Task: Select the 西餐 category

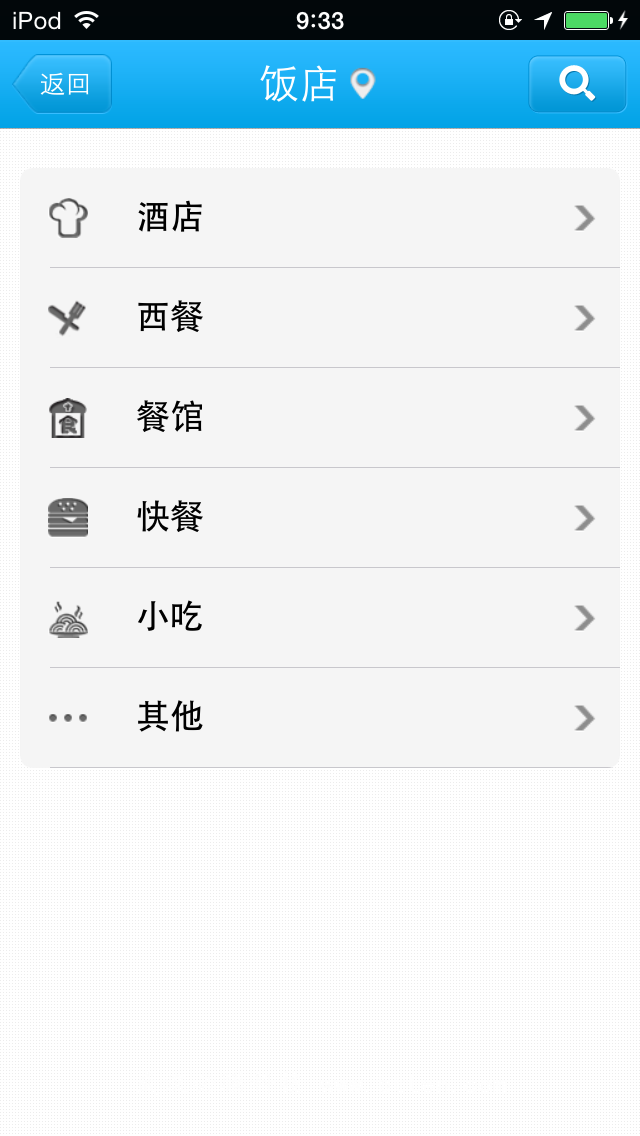Action: (x=320, y=318)
